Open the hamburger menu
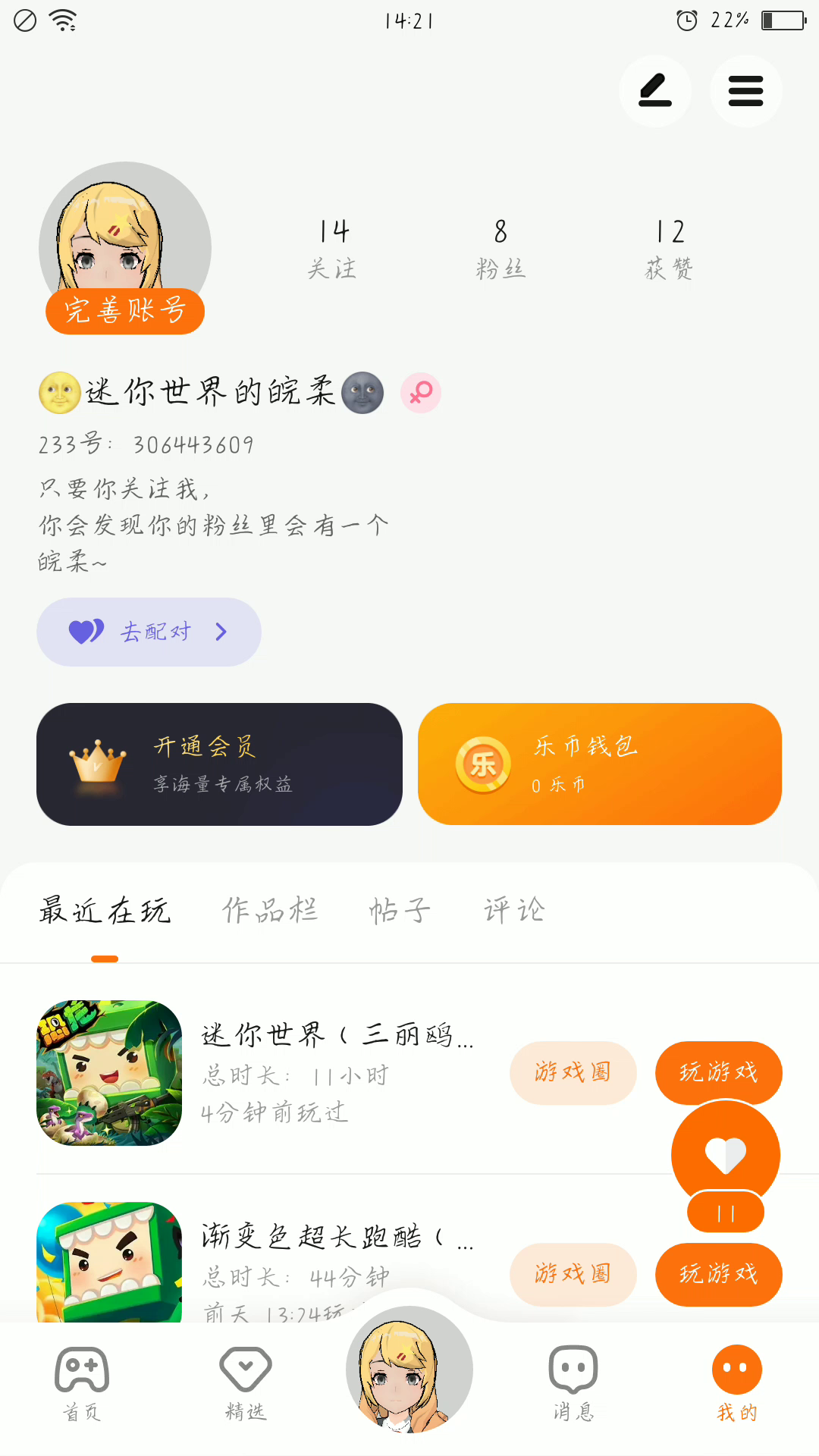The height and width of the screenshot is (1456, 819). (745, 91)
